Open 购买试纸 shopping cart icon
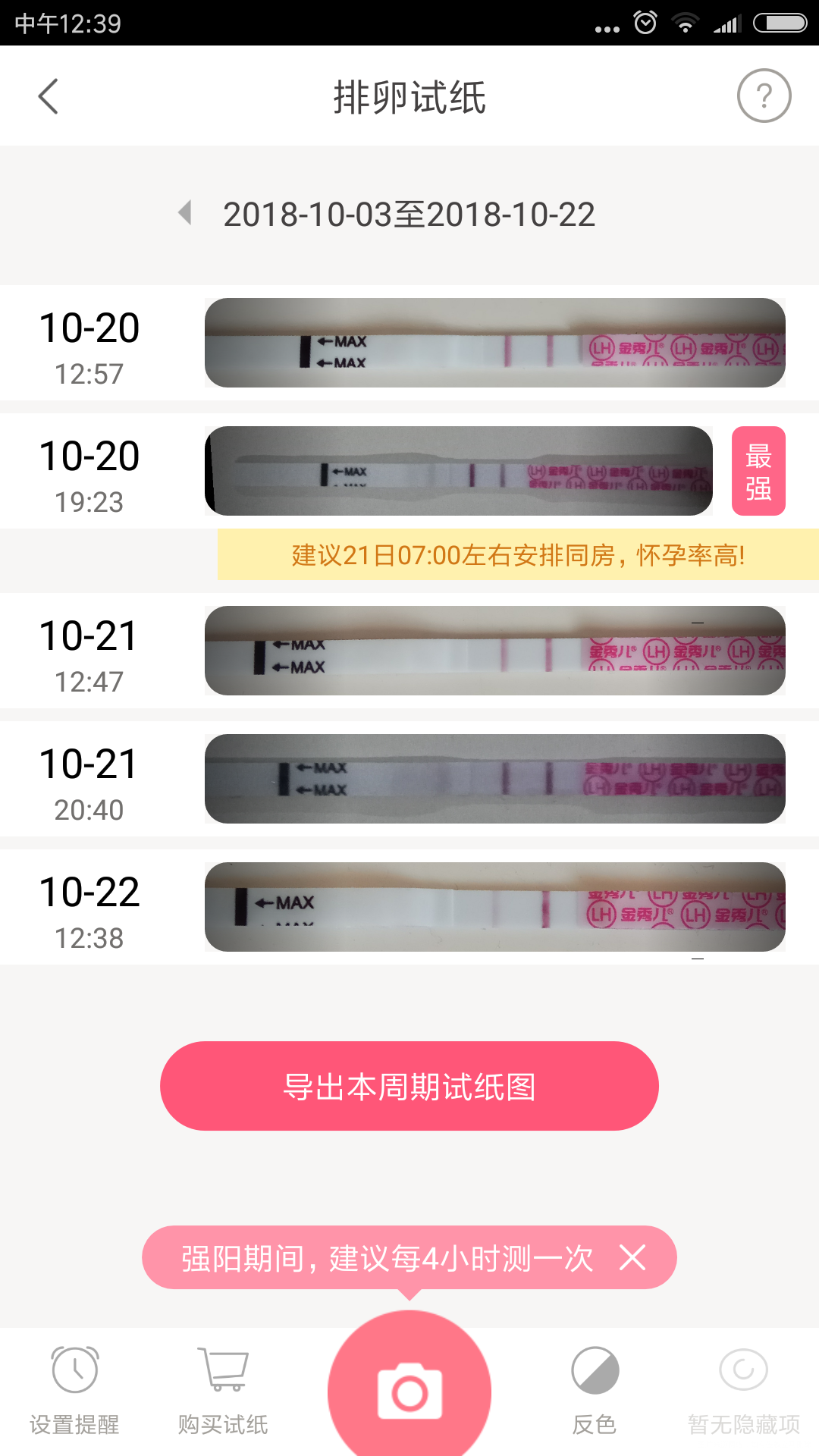This screenshot has height=1456, width=819. (x=223, y=1380)
